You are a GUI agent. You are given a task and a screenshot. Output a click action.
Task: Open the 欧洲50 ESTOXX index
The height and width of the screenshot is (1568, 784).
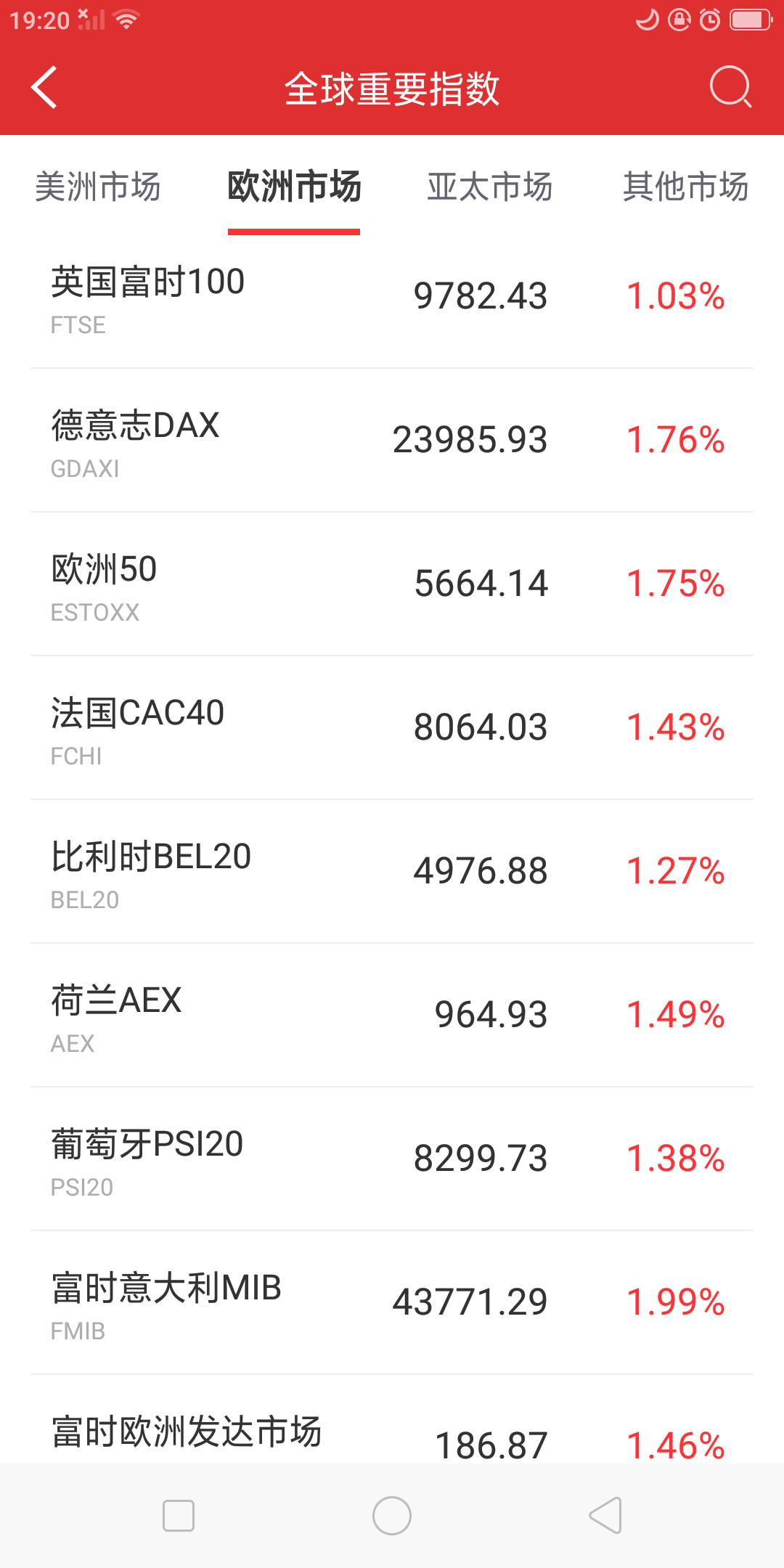tap(392, 584)
